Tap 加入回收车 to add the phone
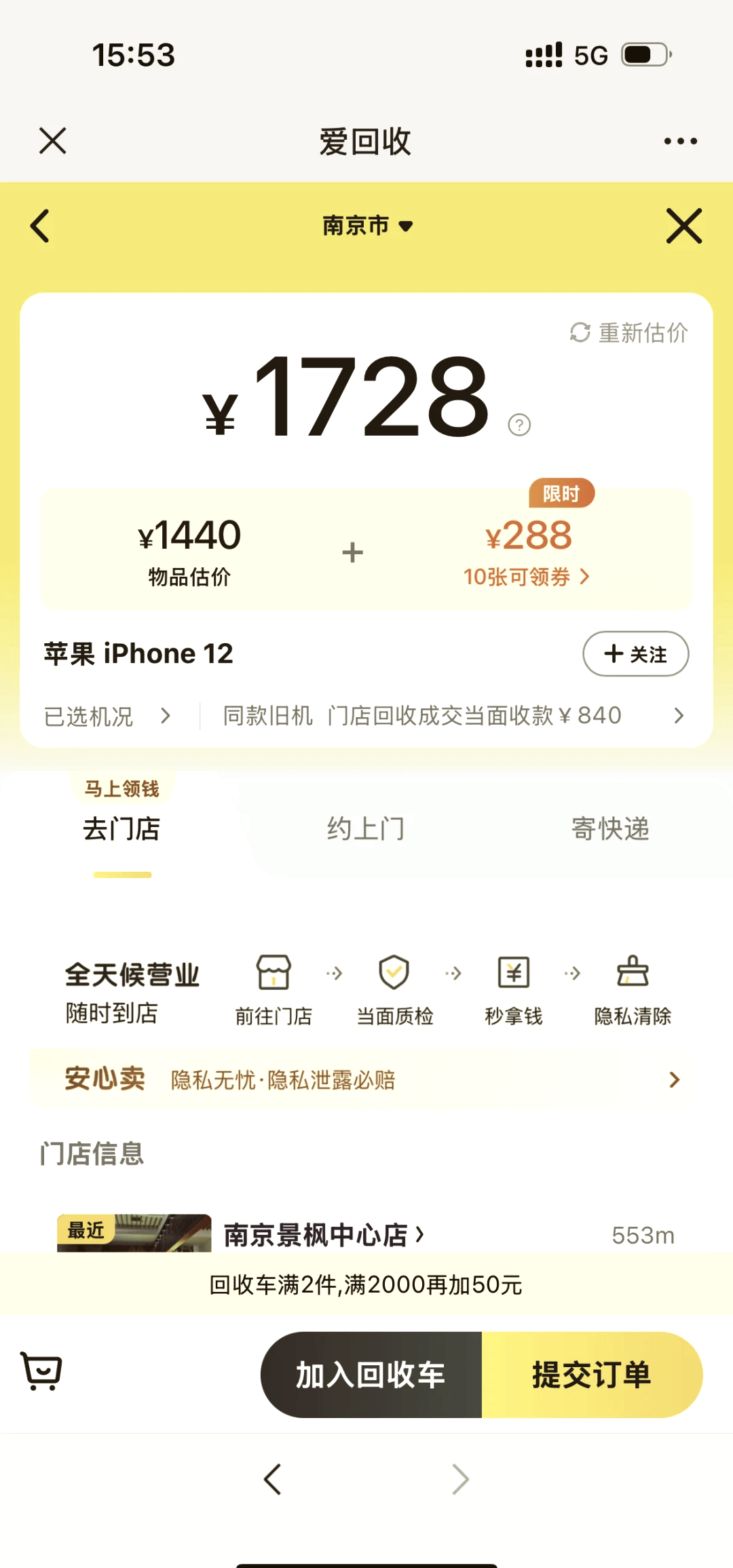 [371, 1375]
